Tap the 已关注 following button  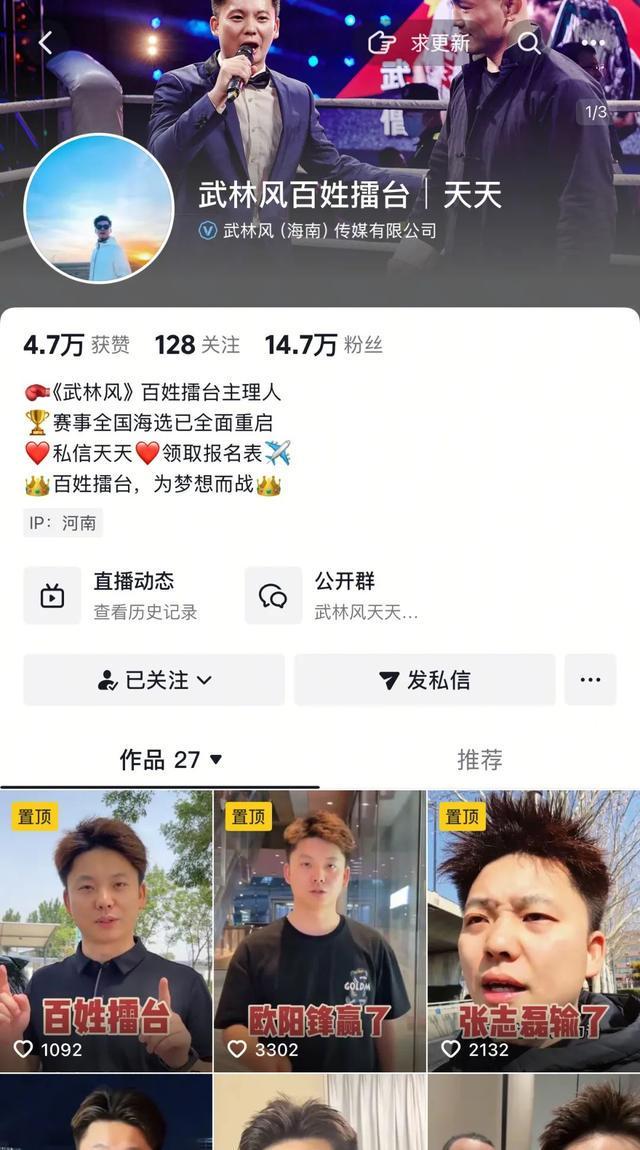pos(154,680)
